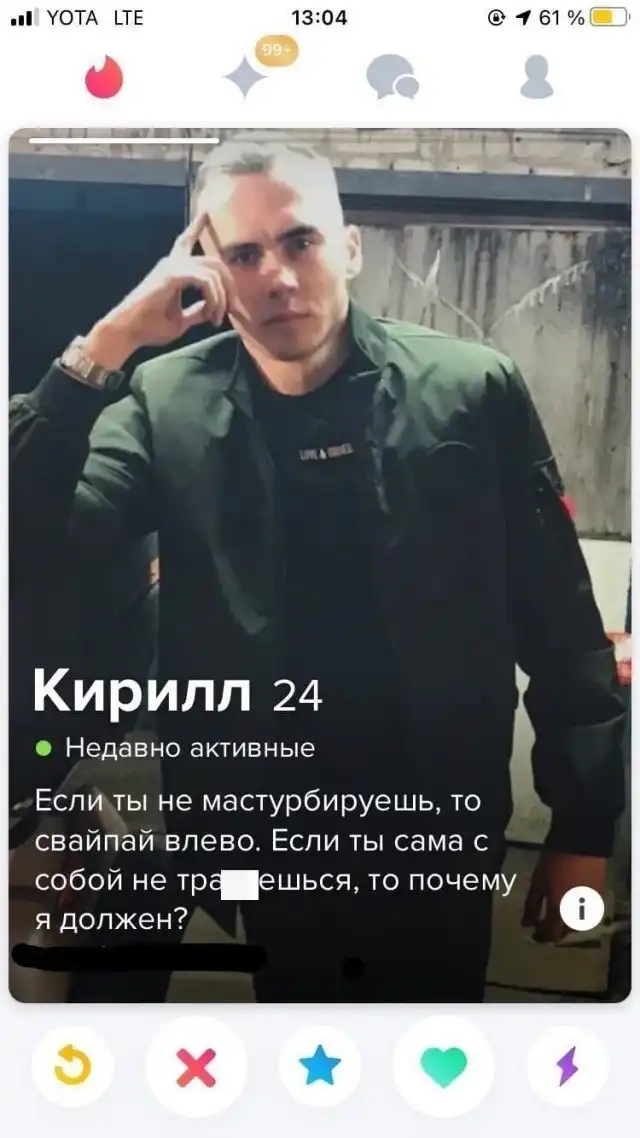Open Кирилл's profile info button
This screenshot has height=1138, width=640.
click(x=581, y=908)
